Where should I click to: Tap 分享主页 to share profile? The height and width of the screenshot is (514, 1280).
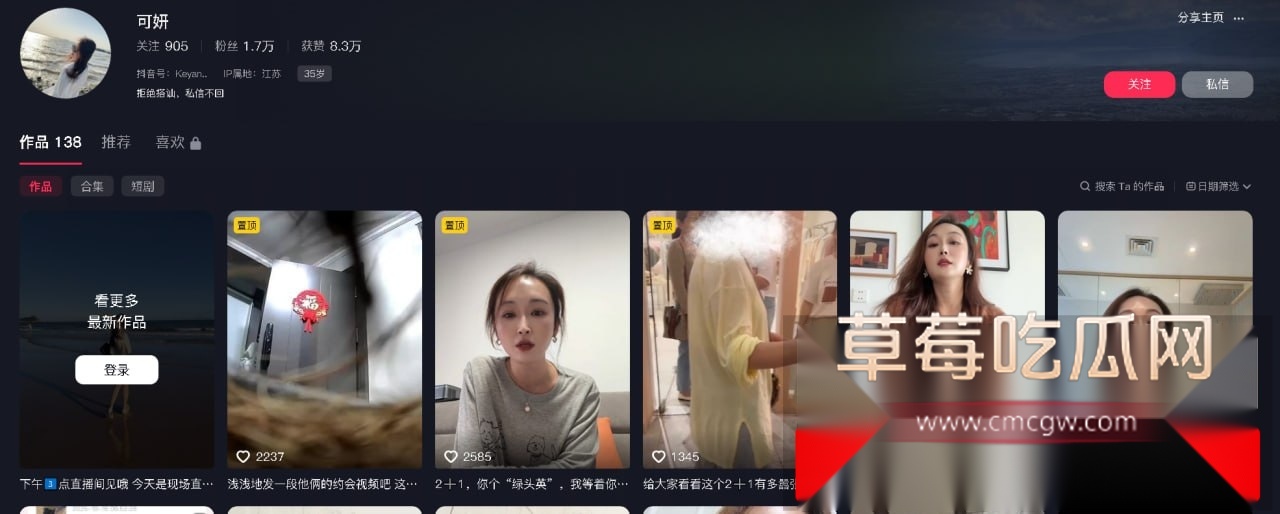pyautogui.click(x=1200, y=17)
